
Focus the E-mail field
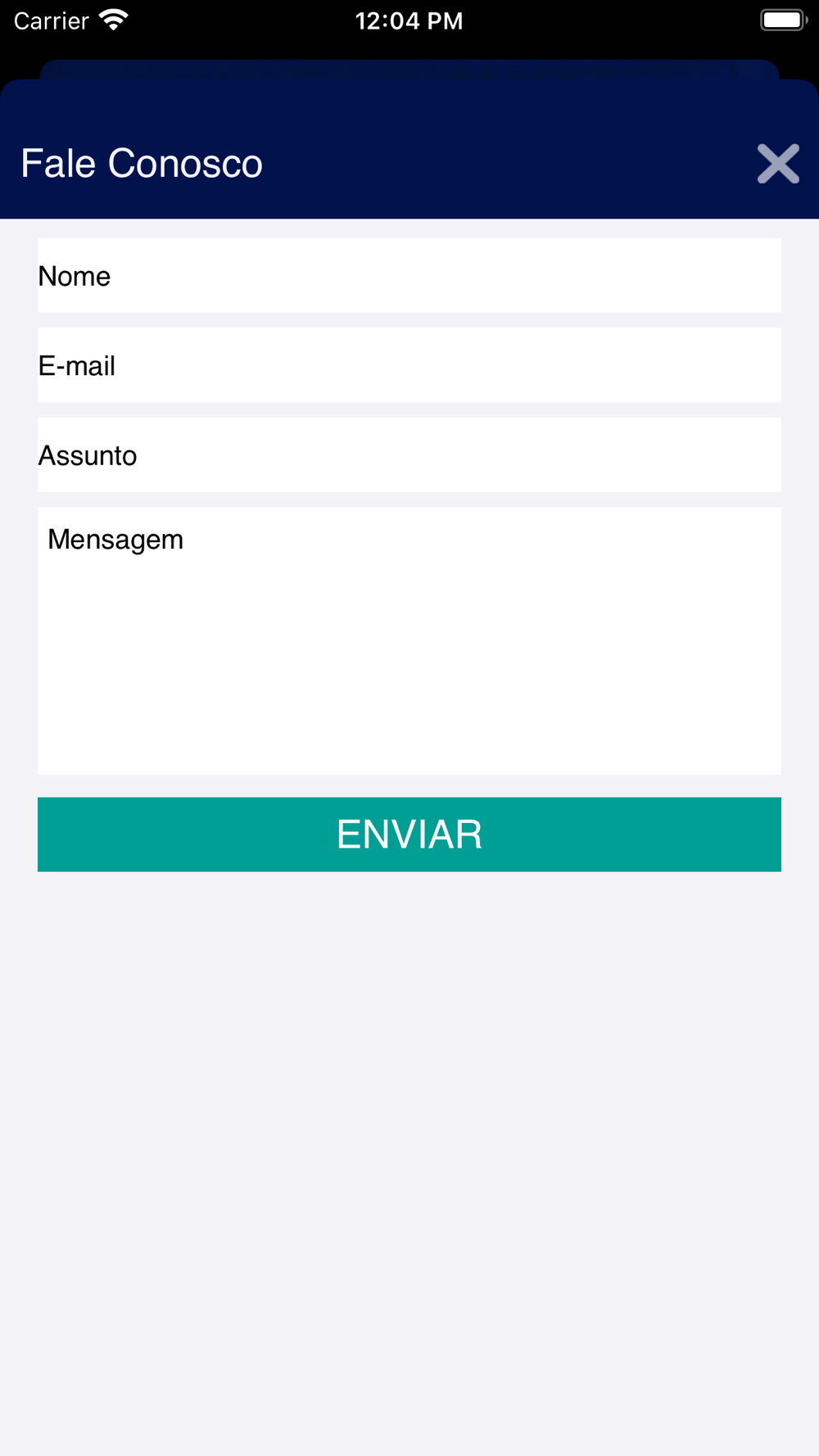coord(409,365)
